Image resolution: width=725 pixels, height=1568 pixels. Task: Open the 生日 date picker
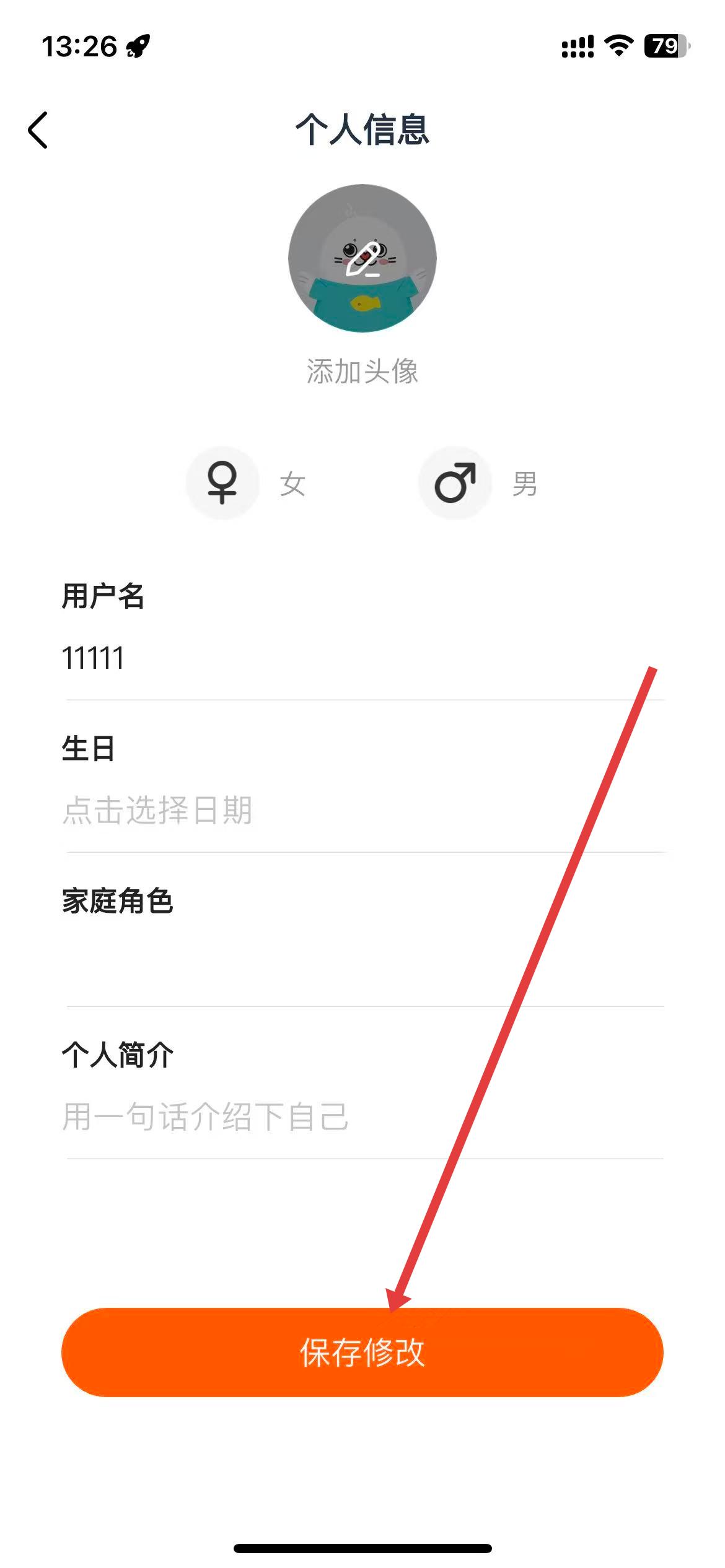click(362, 810)
